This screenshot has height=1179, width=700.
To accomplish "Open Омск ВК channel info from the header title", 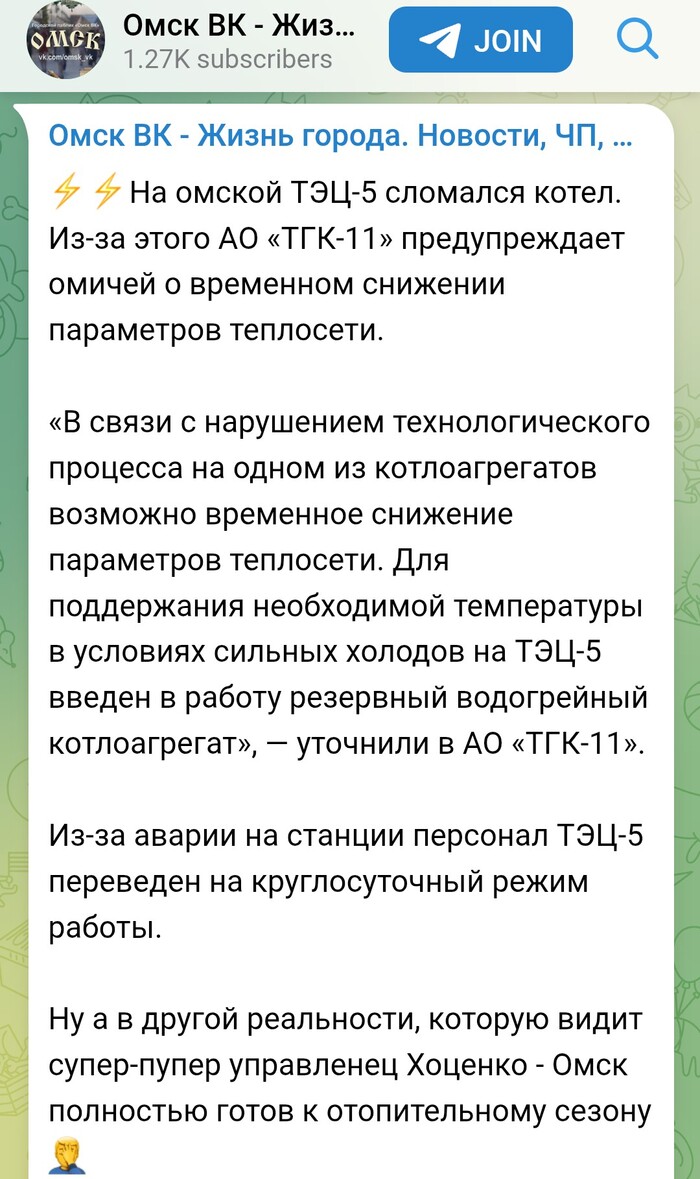I will pos(238,27).
